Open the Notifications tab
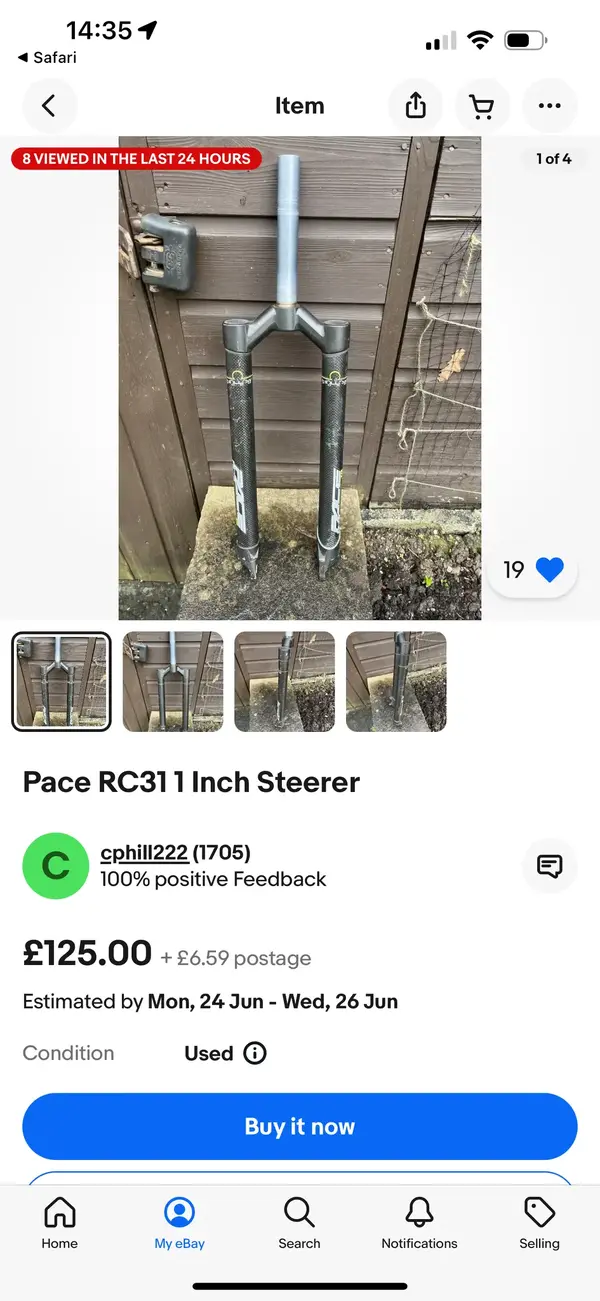The image size is (600, 1301). pyautogui.click(x=419, y=1223)
